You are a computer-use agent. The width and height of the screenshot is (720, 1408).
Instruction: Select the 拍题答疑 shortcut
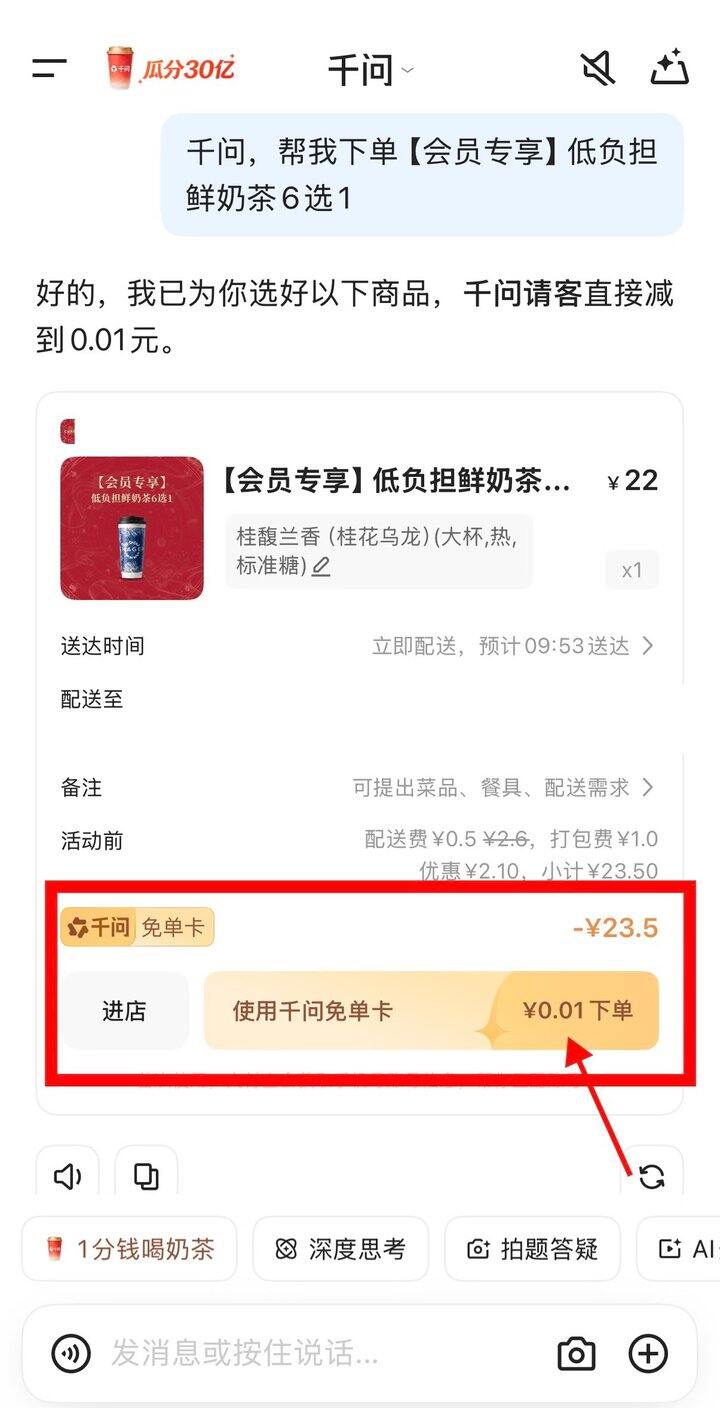532,1248
